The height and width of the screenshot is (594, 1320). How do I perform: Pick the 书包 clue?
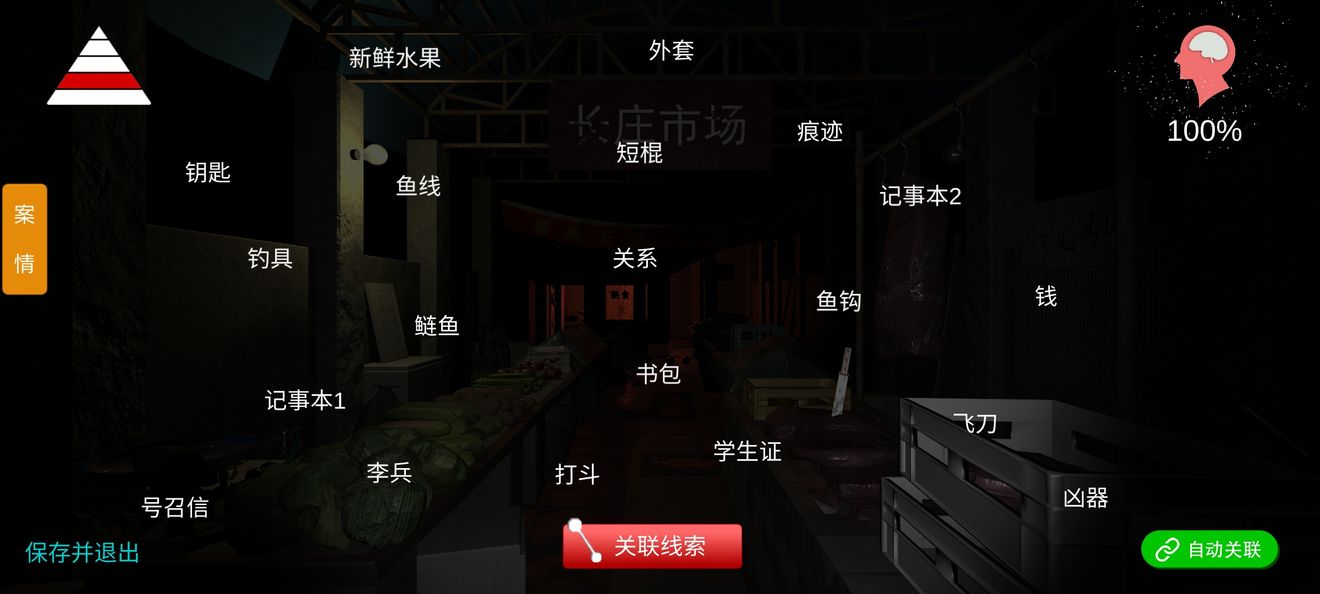[658, 374]
